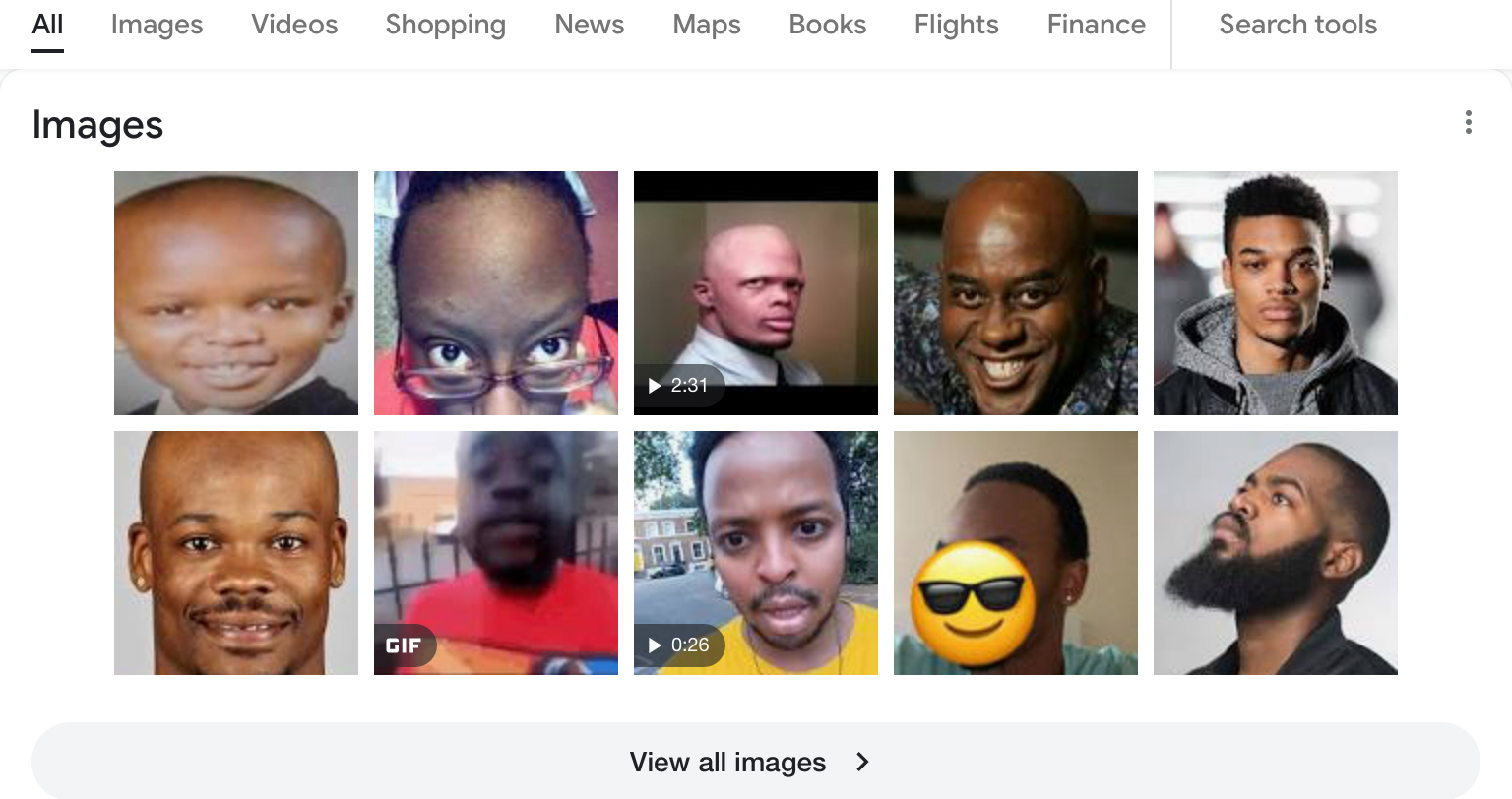Image resolution: width=1512 pixels, height=799 pixels.
Task: Switch to the Books tab
Action: (x=827, y=25)
